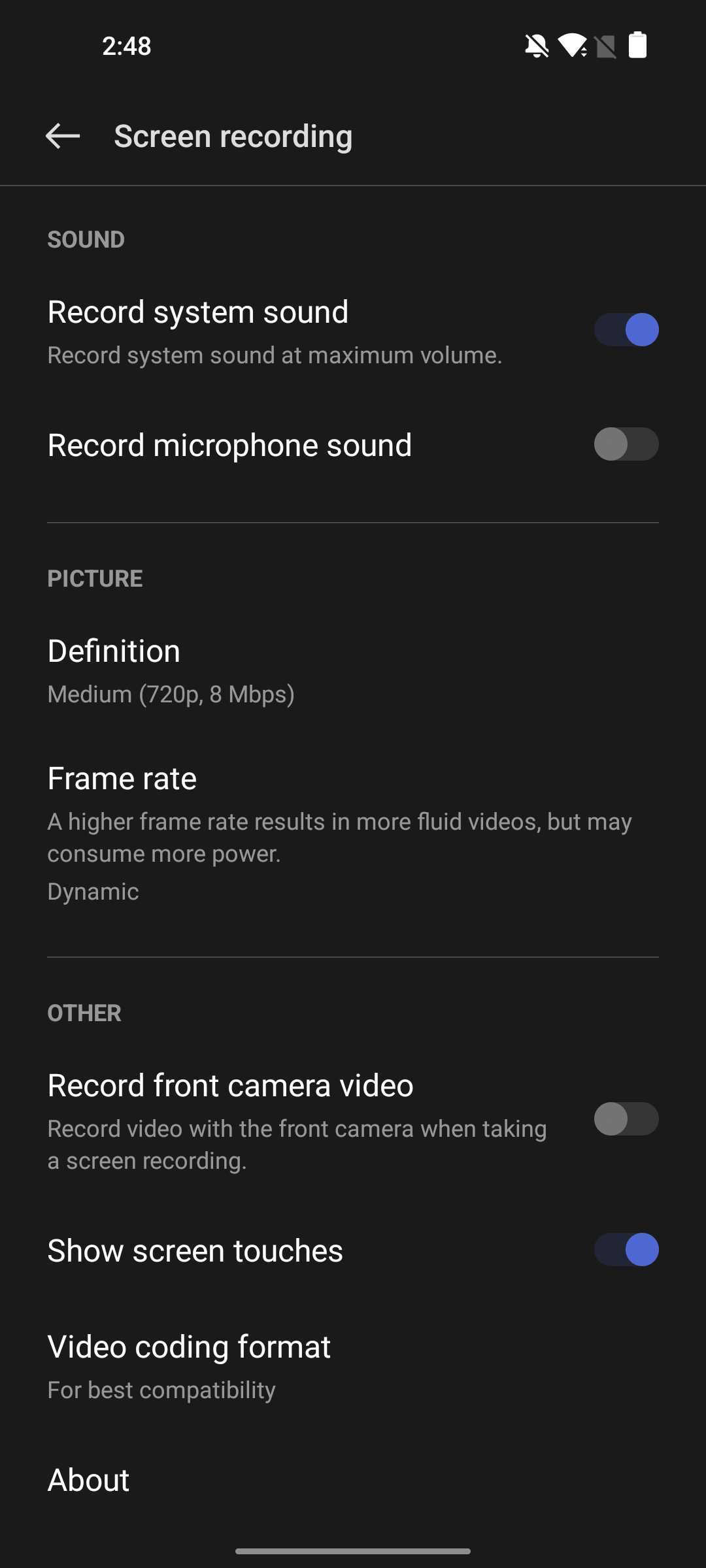The image size is (706, 1568).
Task: Navigate back using the arrow icon
Action: tap(62, 137)
